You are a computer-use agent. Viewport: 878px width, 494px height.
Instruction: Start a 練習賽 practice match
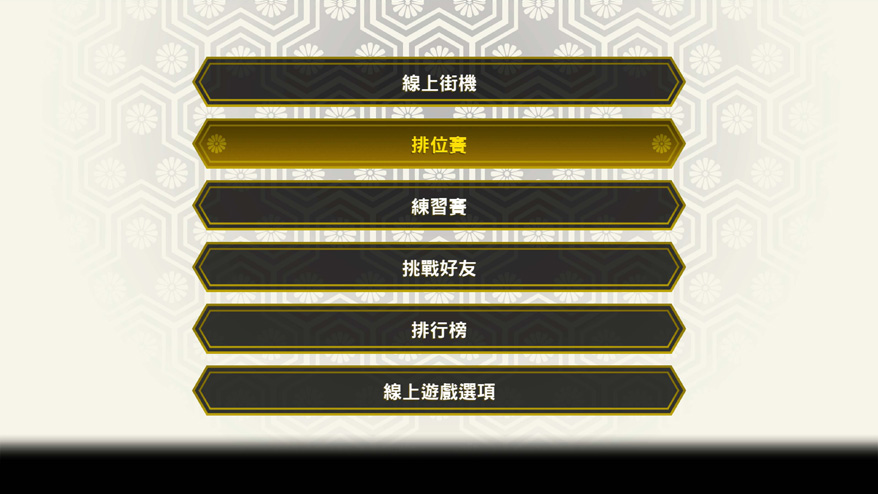pos(439,207)
